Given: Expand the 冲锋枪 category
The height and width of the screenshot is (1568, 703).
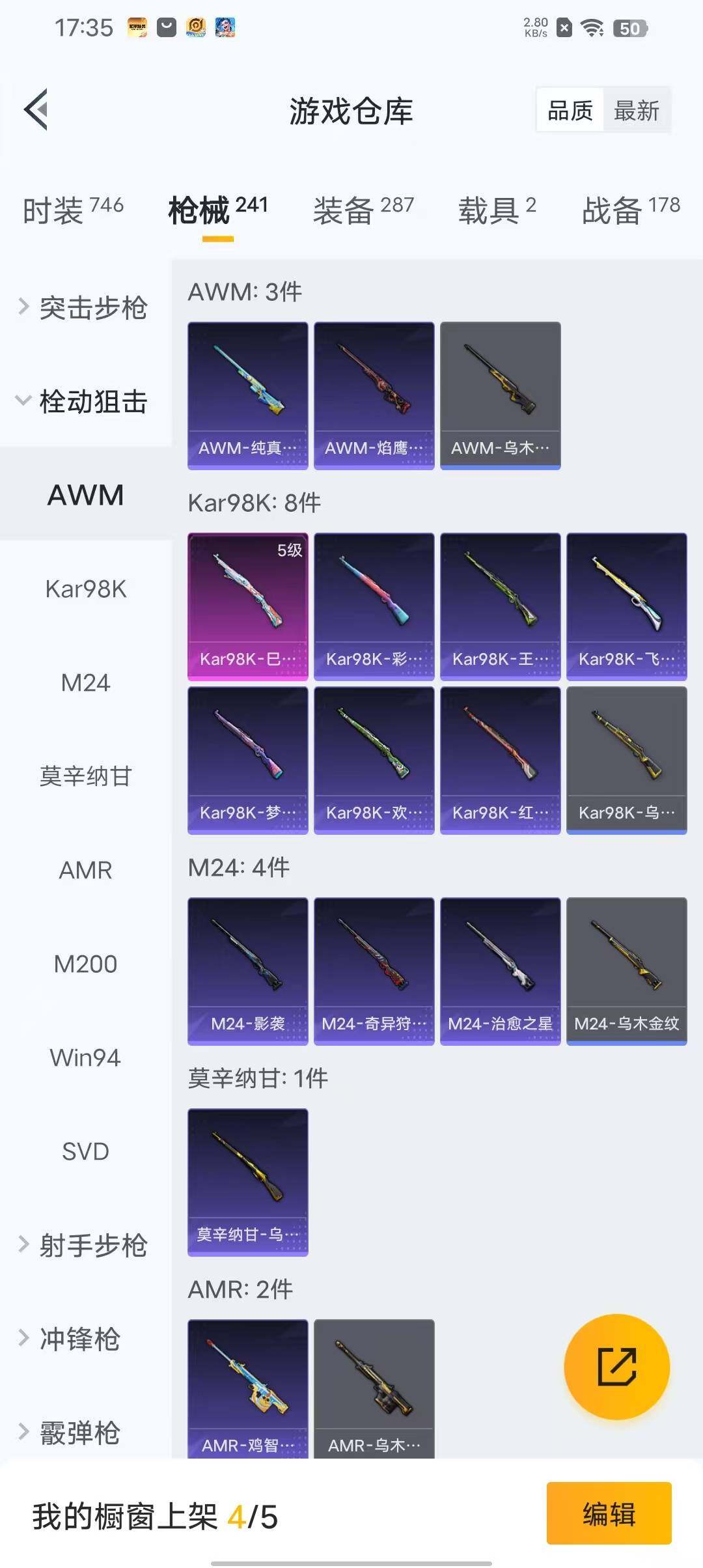Looking at the screenshot, I should (x=72, y=1339).
